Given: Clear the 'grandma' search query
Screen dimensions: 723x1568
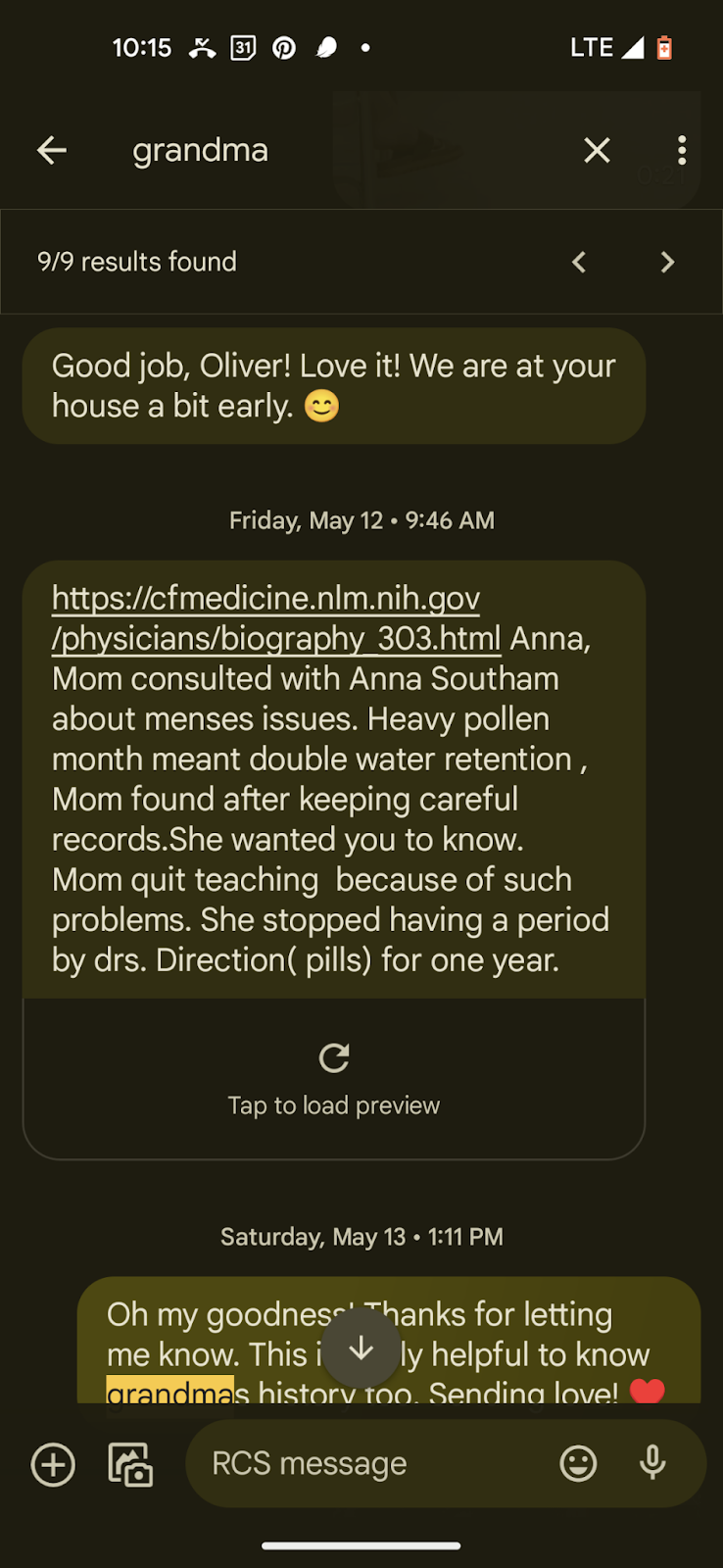Looking at the screenshot, I should coord(597,150).
